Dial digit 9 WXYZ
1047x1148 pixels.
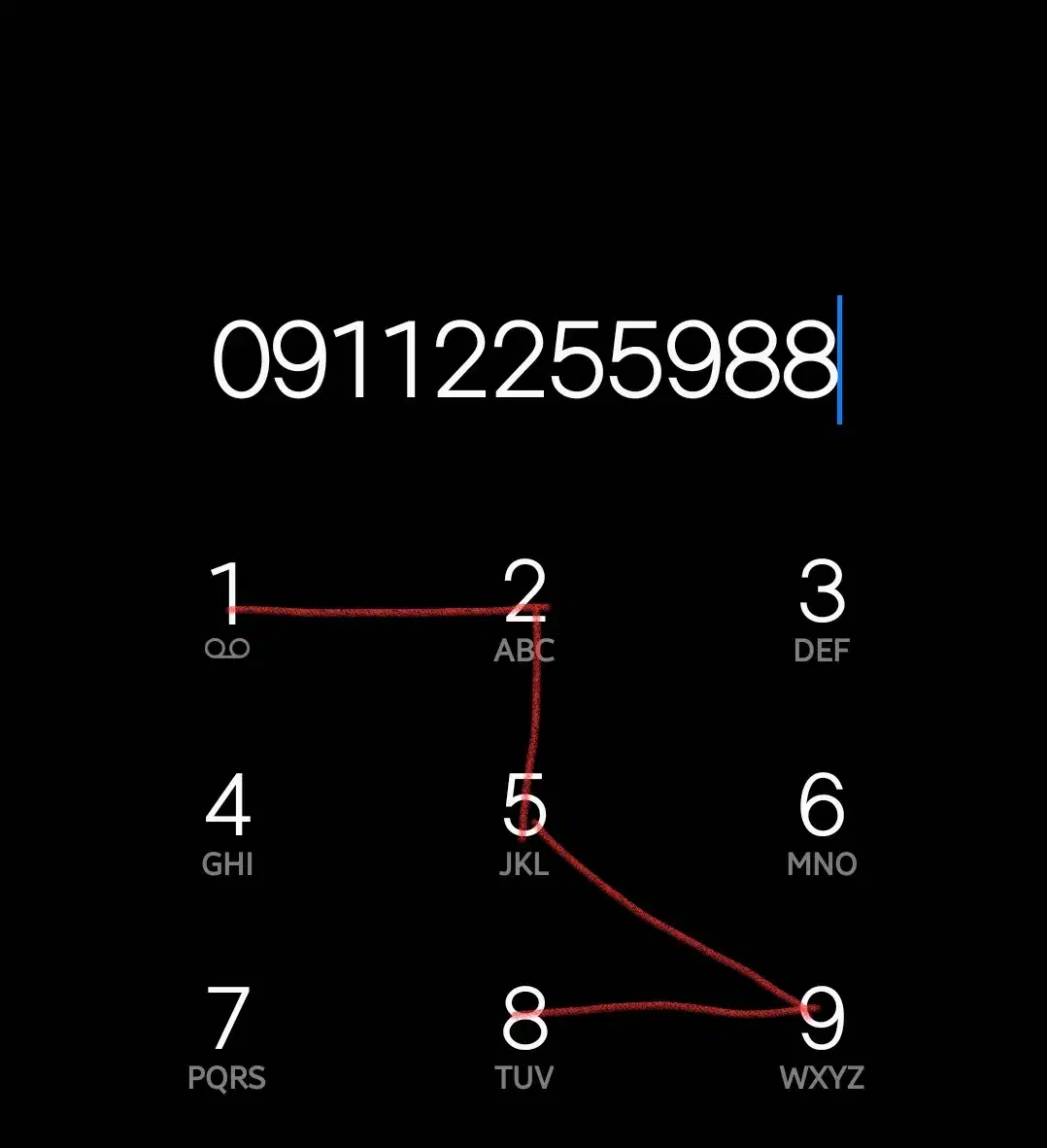click(822, 1036)
